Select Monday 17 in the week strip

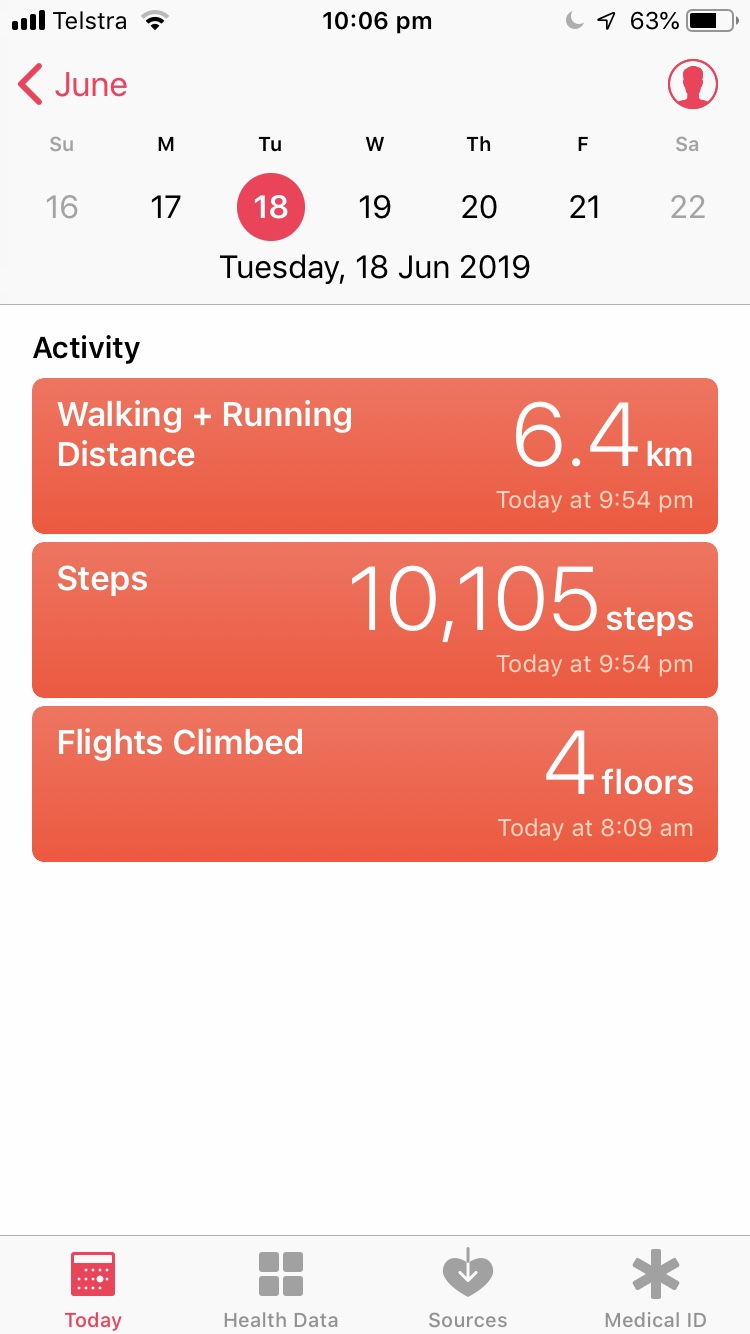point(166,207)
